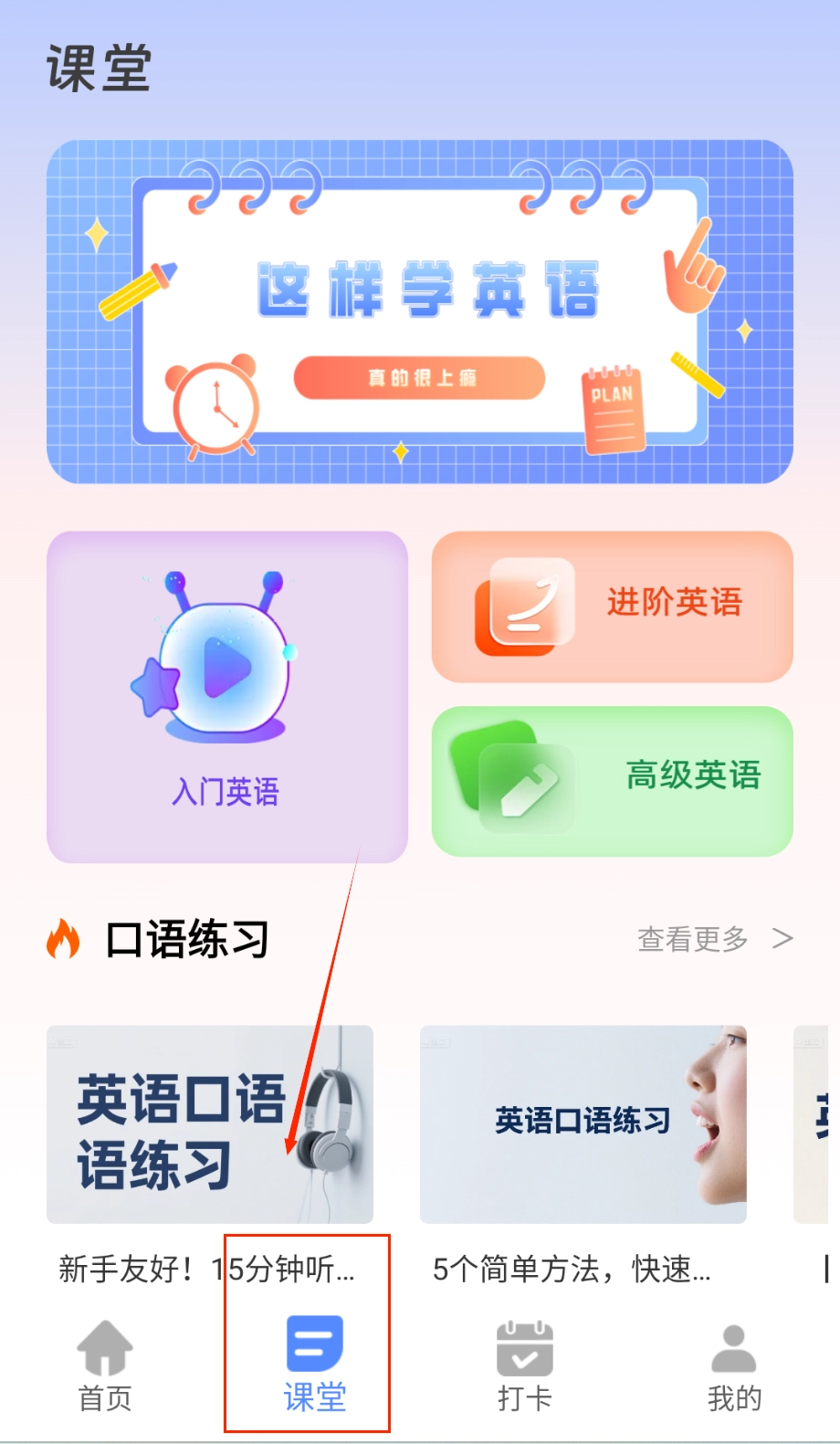Open the 这样学英语 banner
Viewport: 840px width, 1444px height.
[x=419, y=311]
